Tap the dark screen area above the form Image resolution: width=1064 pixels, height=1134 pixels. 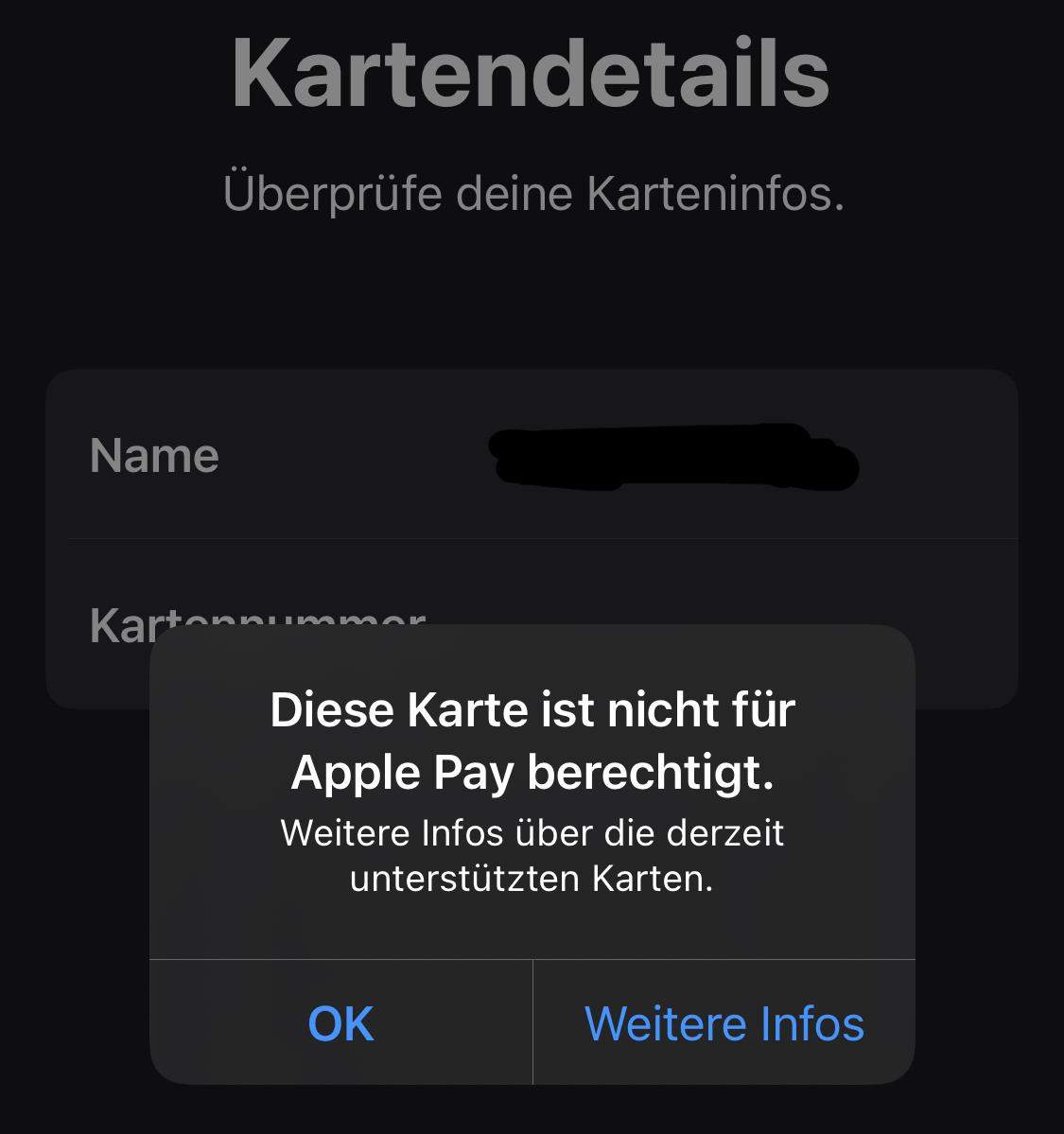coord(532,293)
